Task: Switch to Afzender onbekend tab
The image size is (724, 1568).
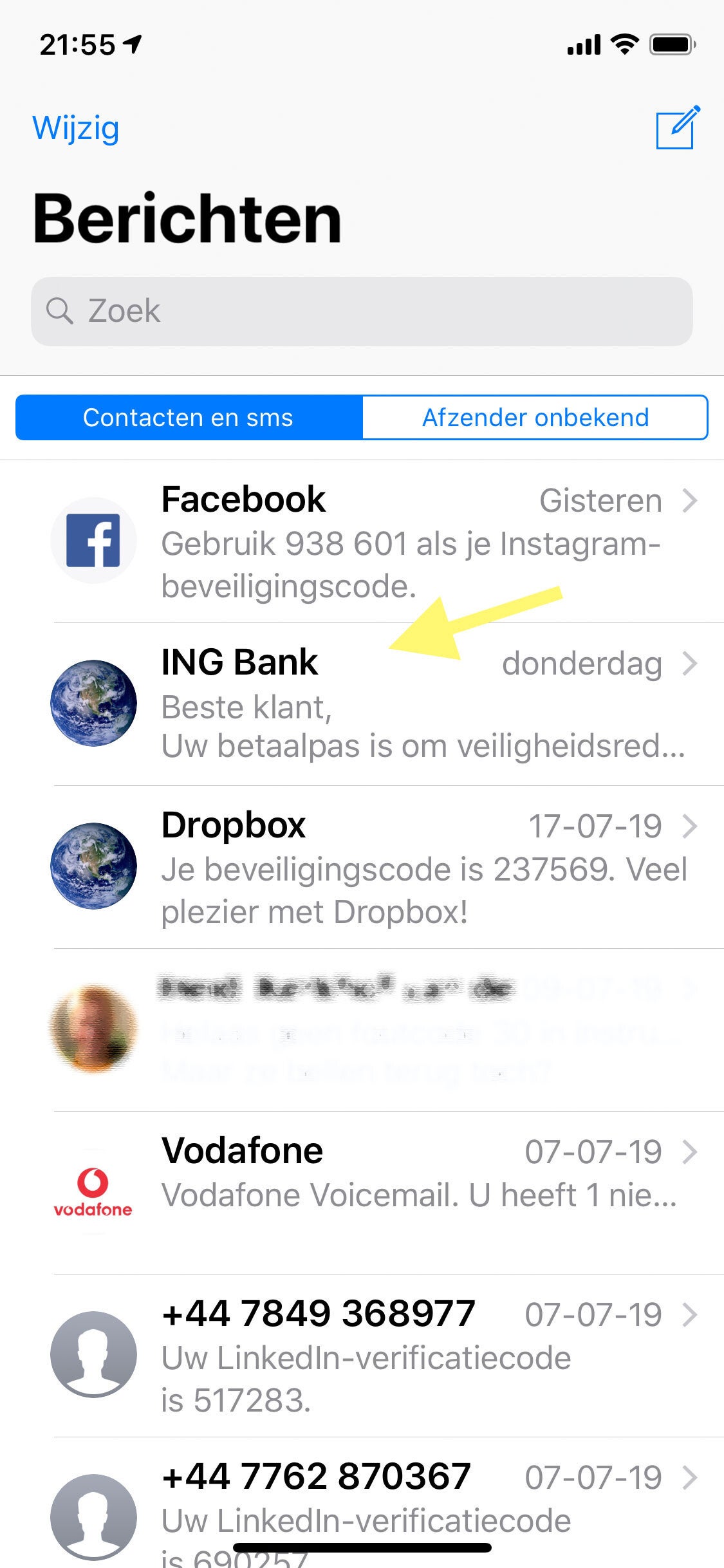Action: click(535, 418)
